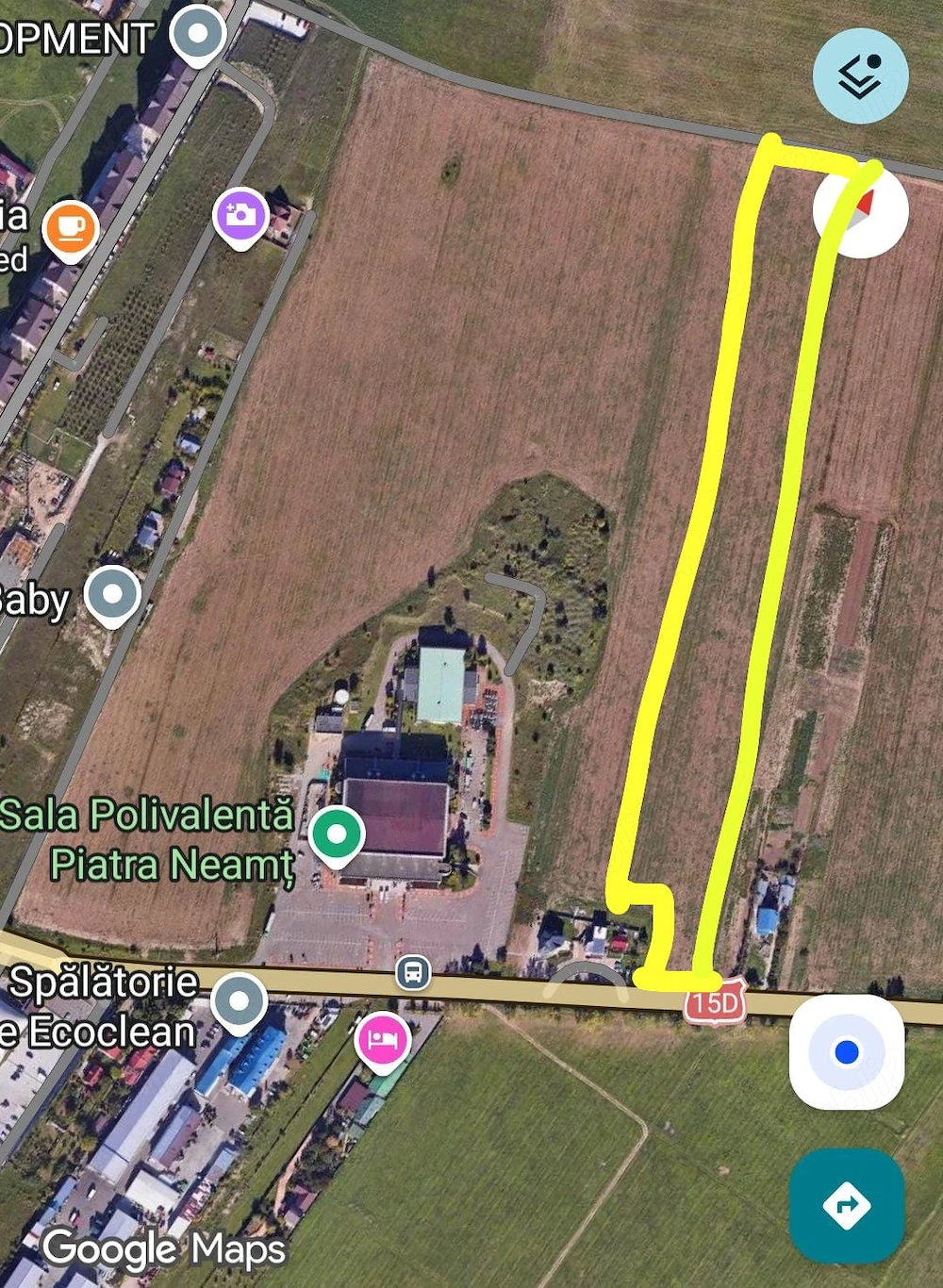Toggle north-up orientation using the compass
The height and width of the screenshot is (1288, 943).
(863, 212)
